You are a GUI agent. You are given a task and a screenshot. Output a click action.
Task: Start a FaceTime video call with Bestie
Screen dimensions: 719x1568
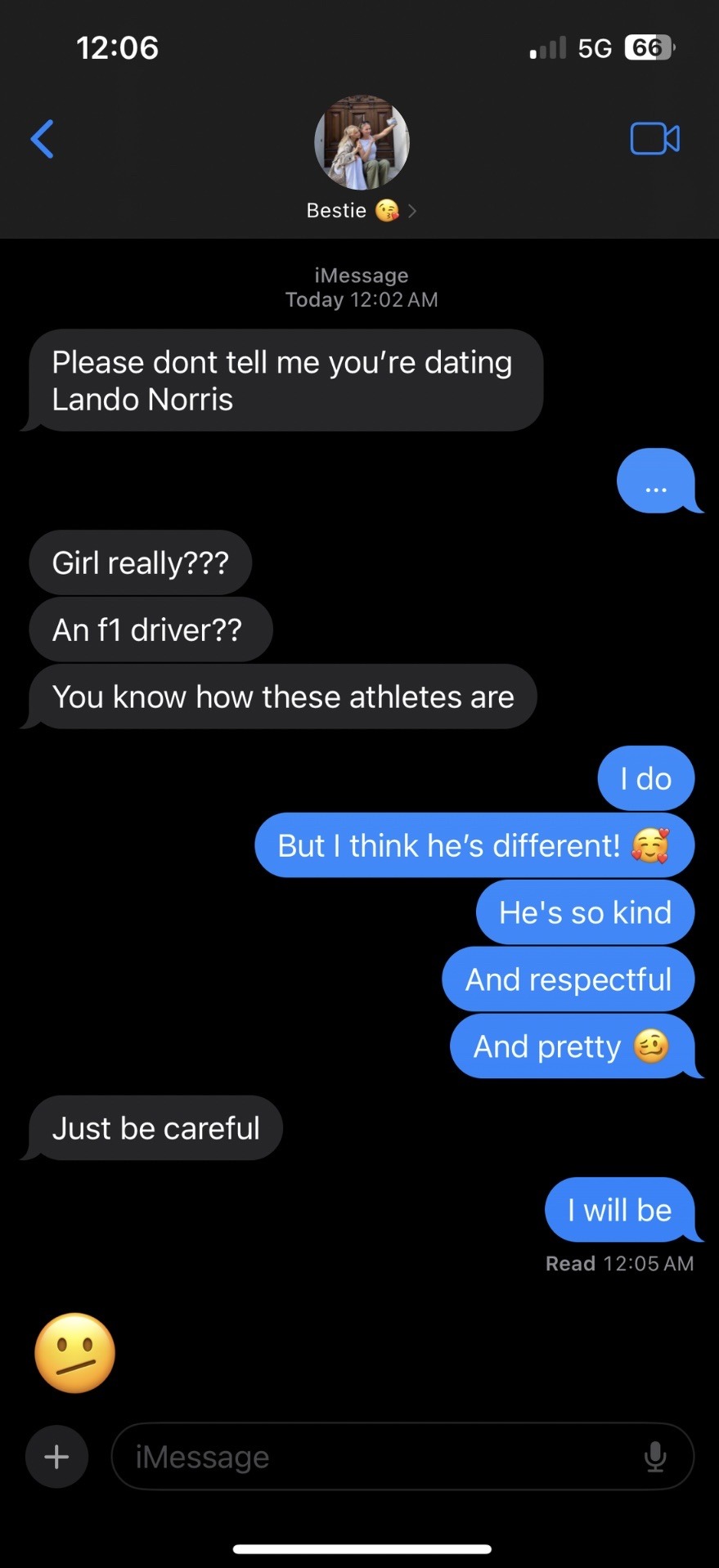tap(654, 139)
